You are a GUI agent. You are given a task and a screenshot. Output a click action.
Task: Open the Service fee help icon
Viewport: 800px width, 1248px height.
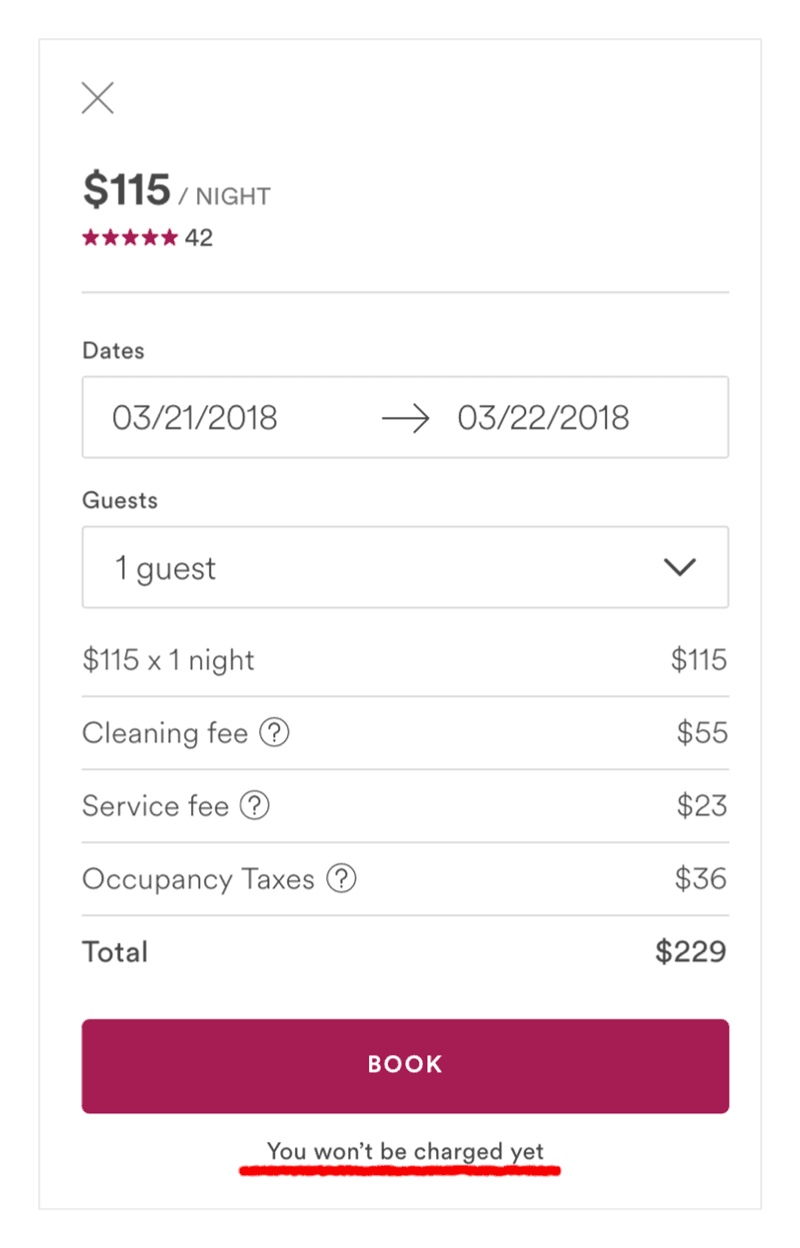(254, 806)
